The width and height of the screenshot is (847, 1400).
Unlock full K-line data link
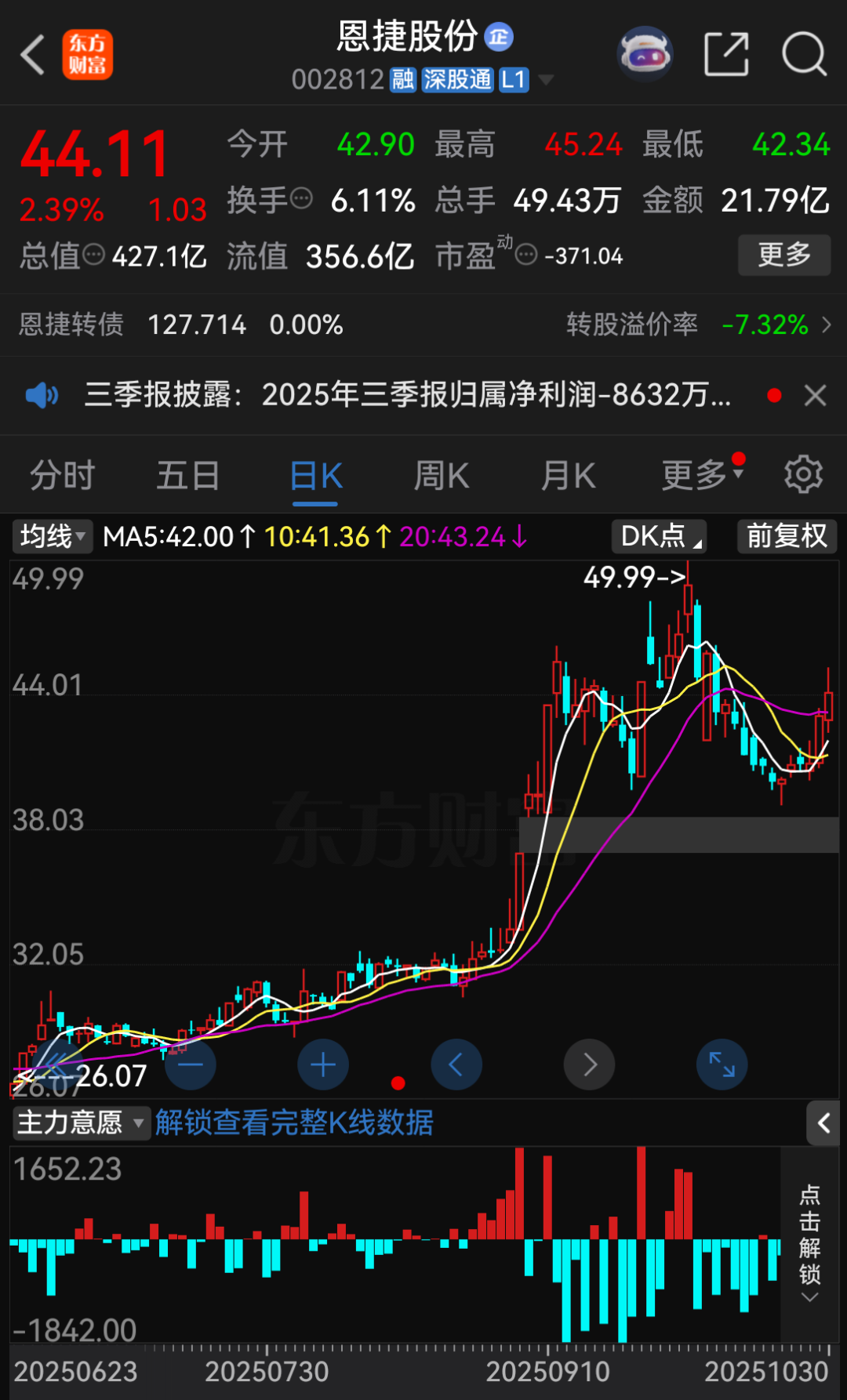click(x=295, y=1123)
